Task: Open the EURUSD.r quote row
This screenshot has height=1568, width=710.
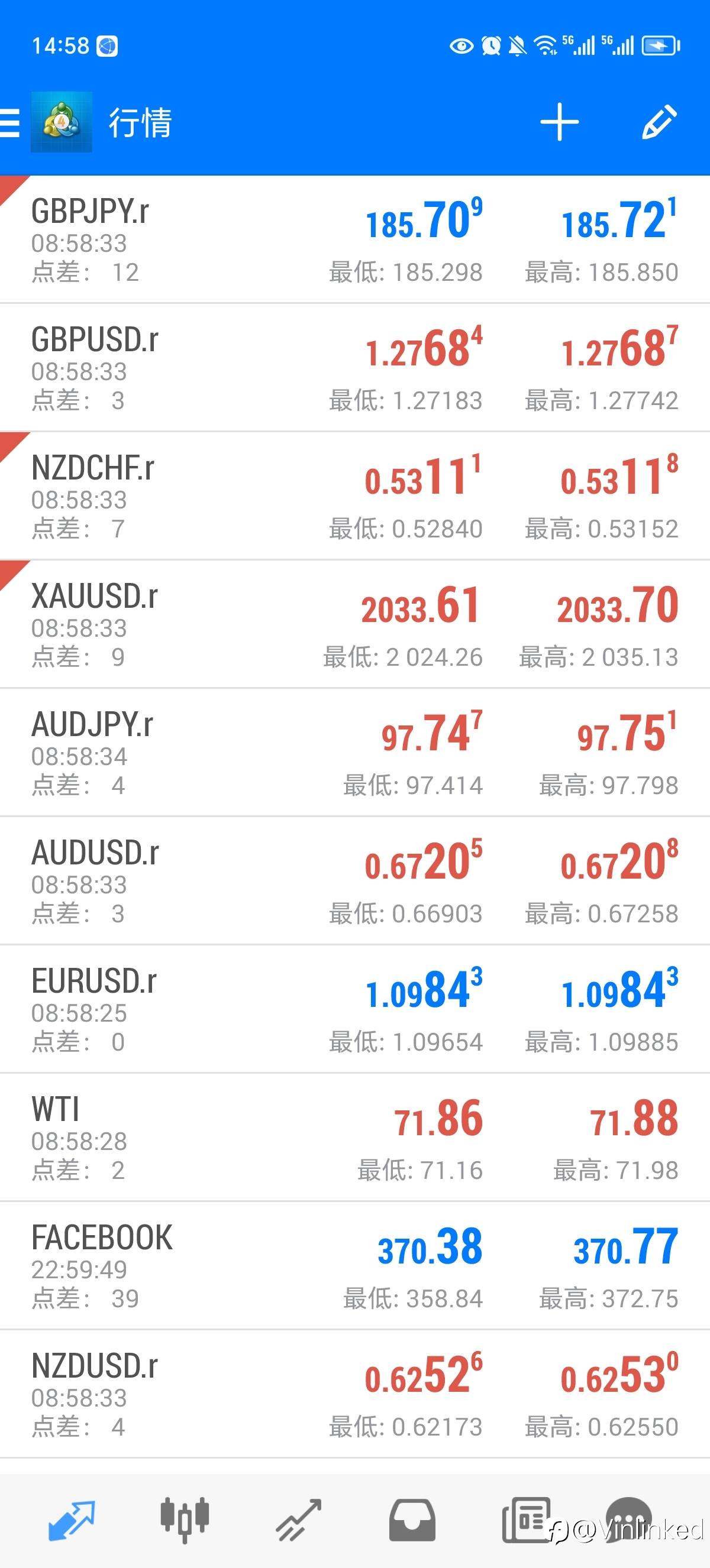Action: click(355, 1009)
